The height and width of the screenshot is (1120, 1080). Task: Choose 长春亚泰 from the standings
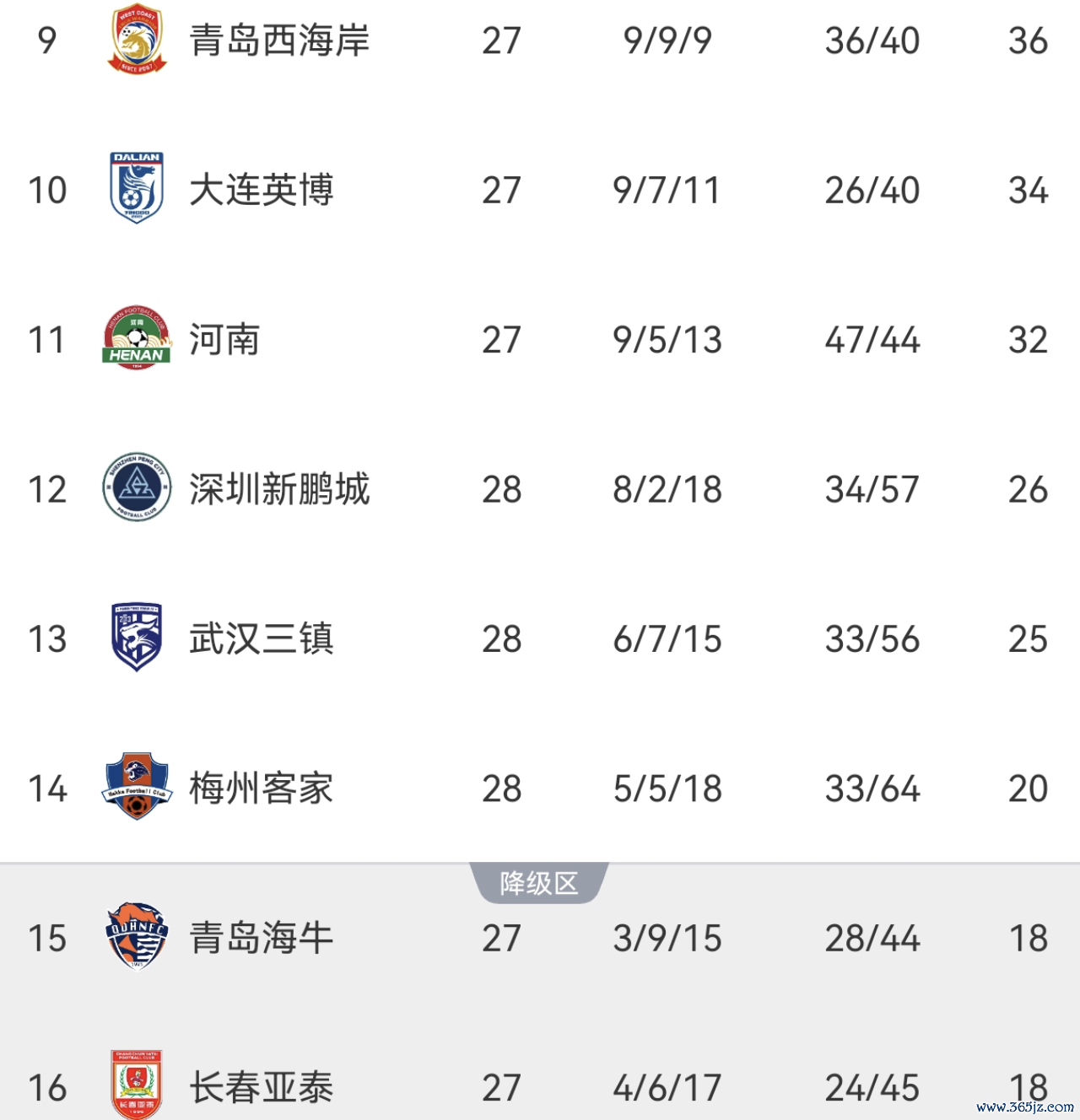(x=262, y=1087)
